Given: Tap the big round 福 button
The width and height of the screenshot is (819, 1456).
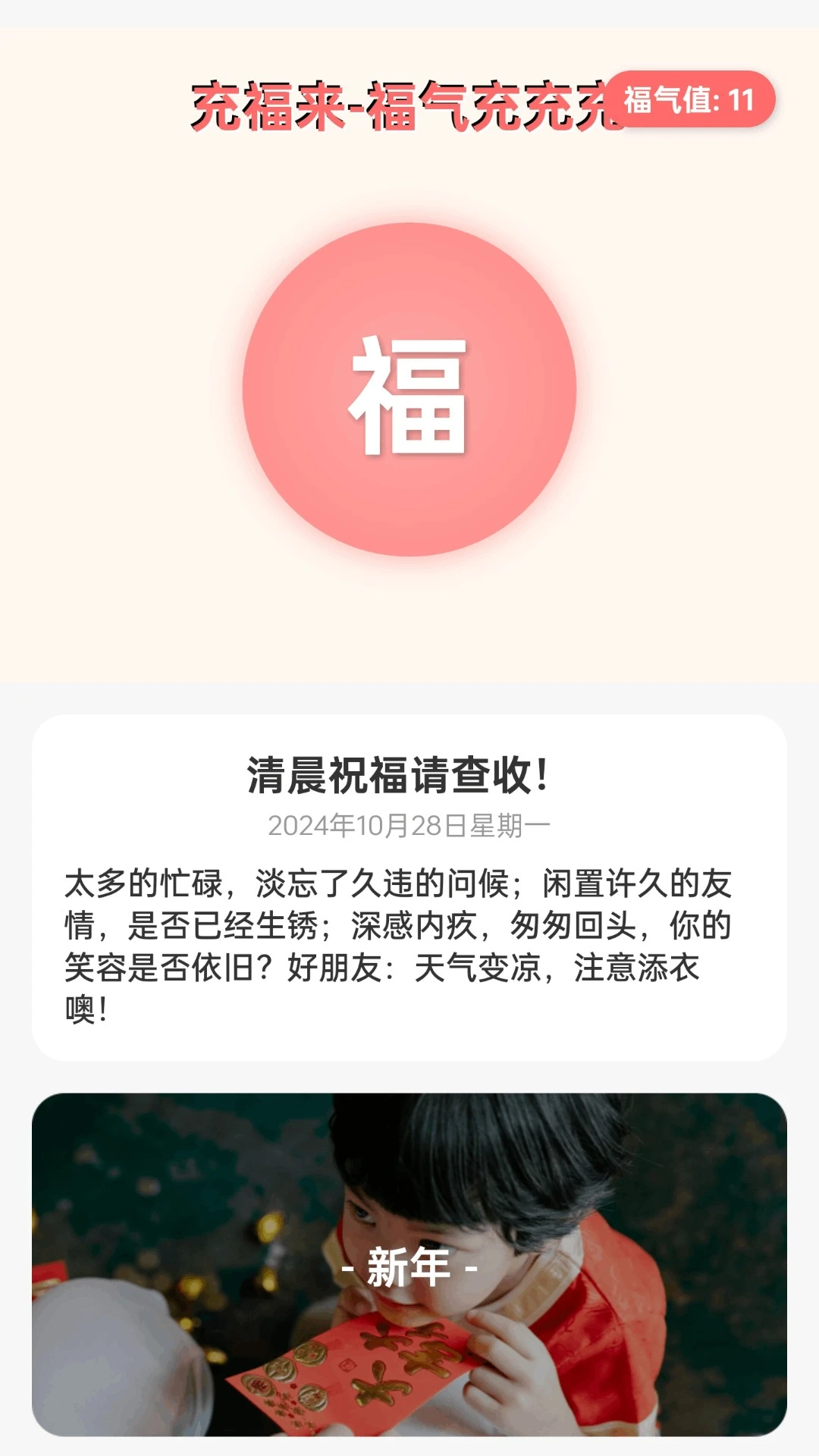Looking at the screenshot, I should pyautogui.click(x=409, y=390).
